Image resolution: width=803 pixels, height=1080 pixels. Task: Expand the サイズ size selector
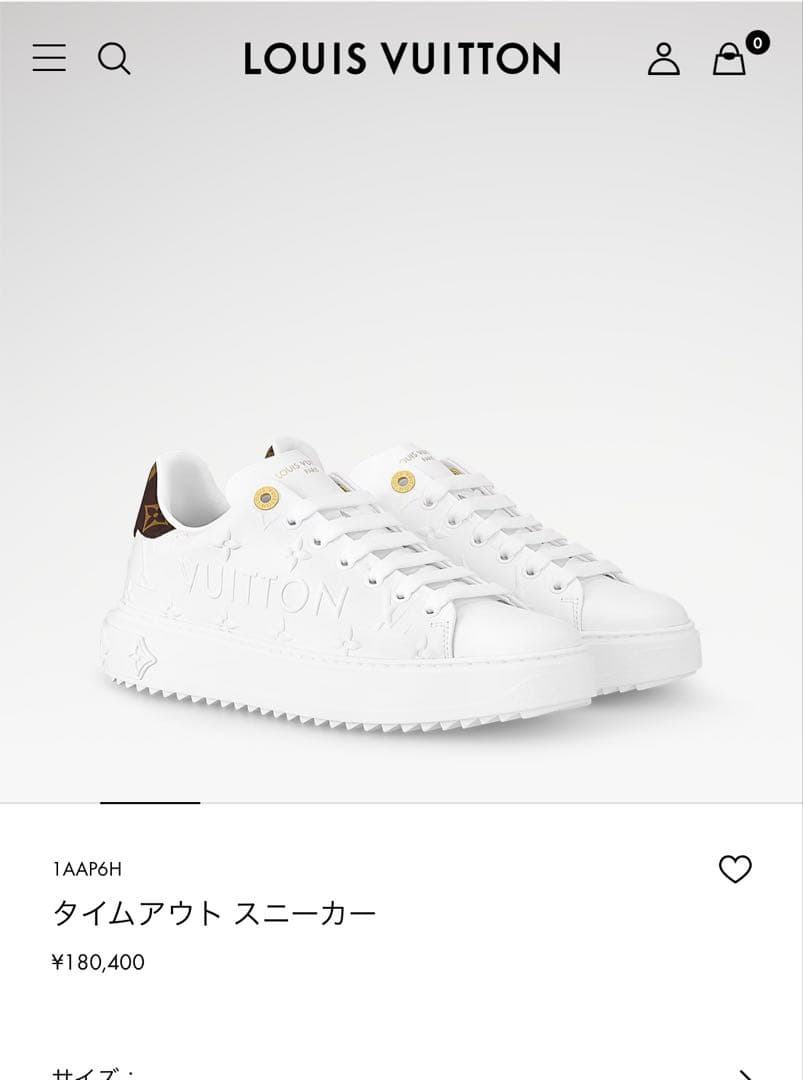point(400,1072)
